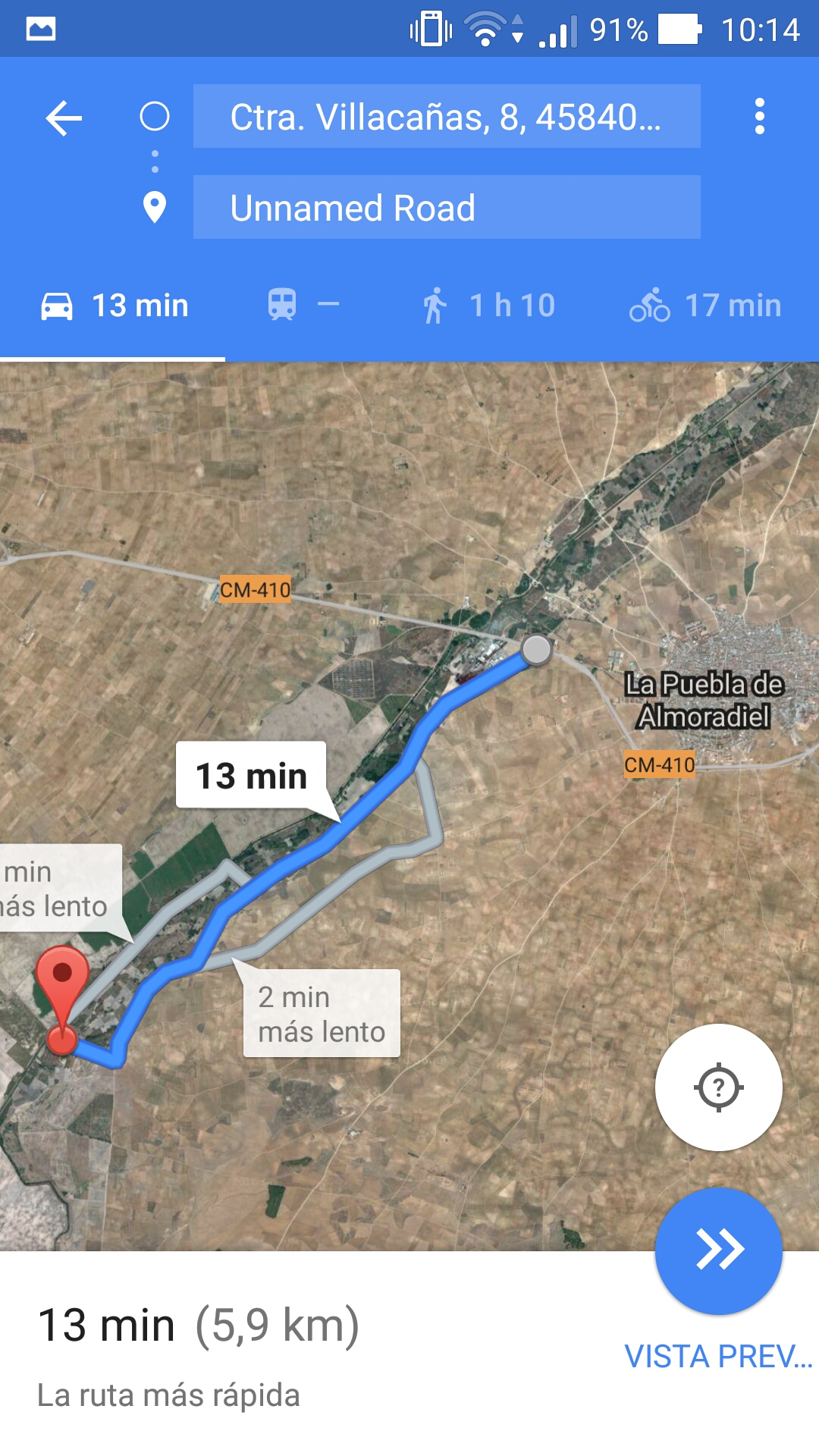Edit the starting point Ctra. Villacañas field

446,117
